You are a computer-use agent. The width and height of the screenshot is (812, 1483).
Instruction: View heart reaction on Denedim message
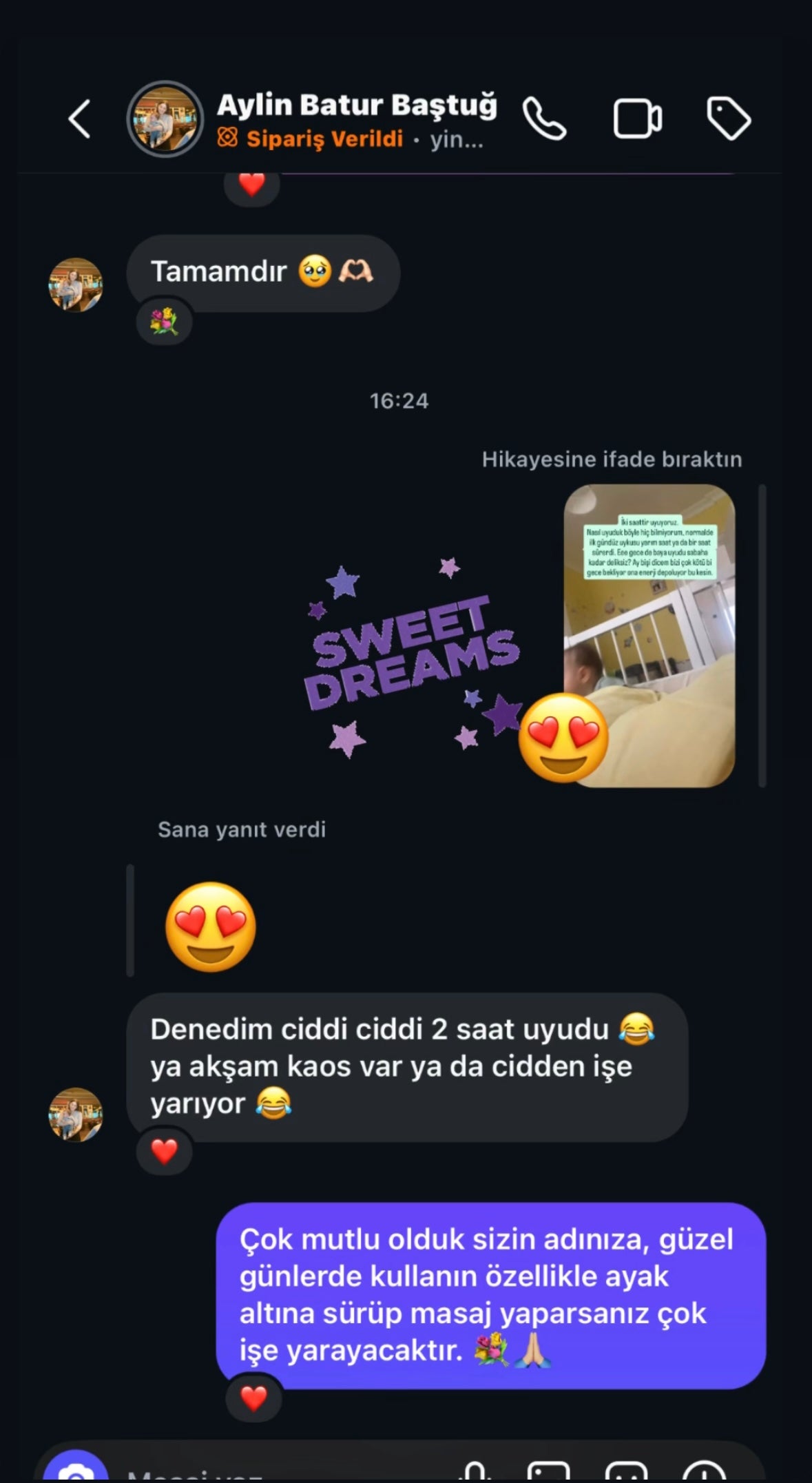[164, 1151]
